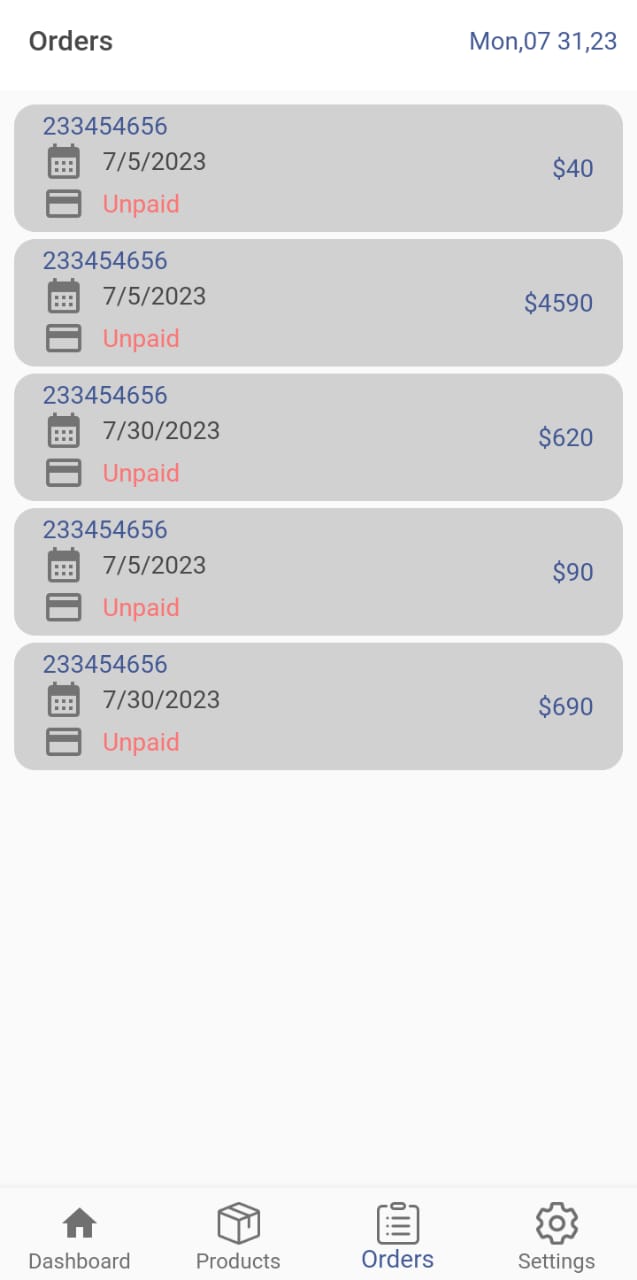Select the order worth $90
The height and width of the screenshot is (1280, 637).
(318, 571)
